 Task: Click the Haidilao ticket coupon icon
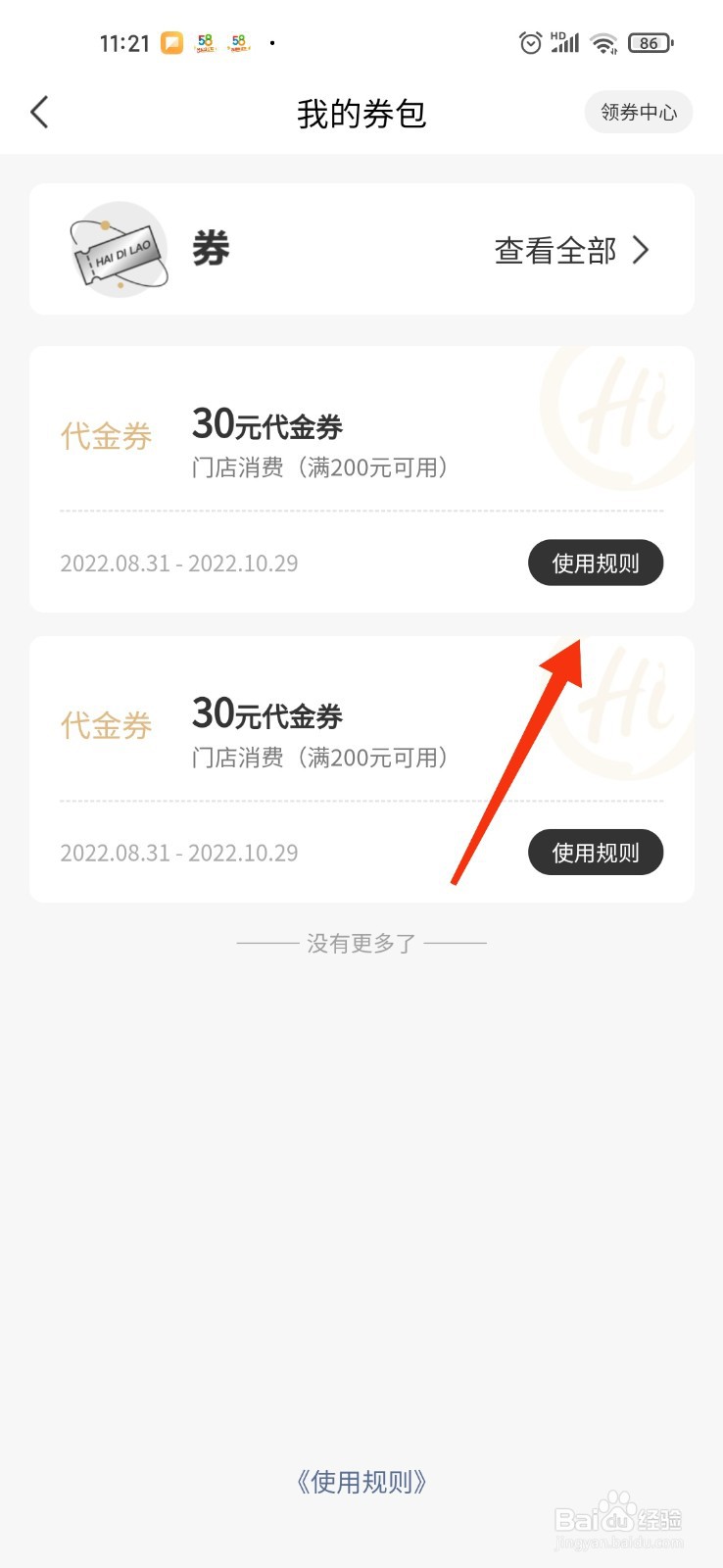click(118, 248)
